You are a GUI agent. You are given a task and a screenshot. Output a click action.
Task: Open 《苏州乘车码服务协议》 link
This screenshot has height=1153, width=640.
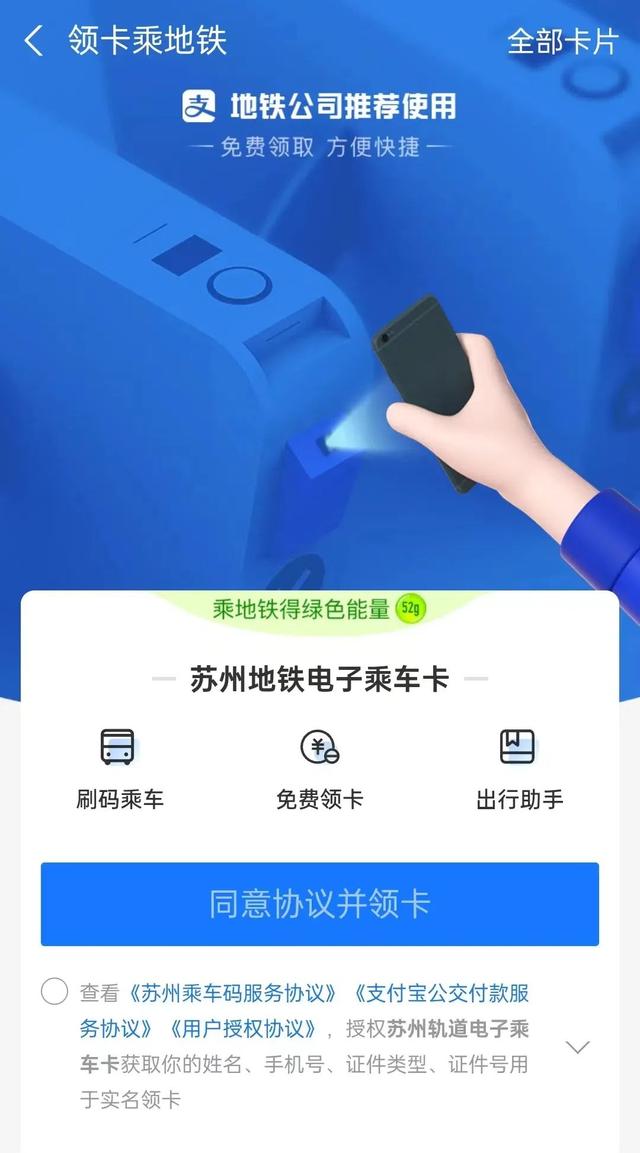click(232, 994)
